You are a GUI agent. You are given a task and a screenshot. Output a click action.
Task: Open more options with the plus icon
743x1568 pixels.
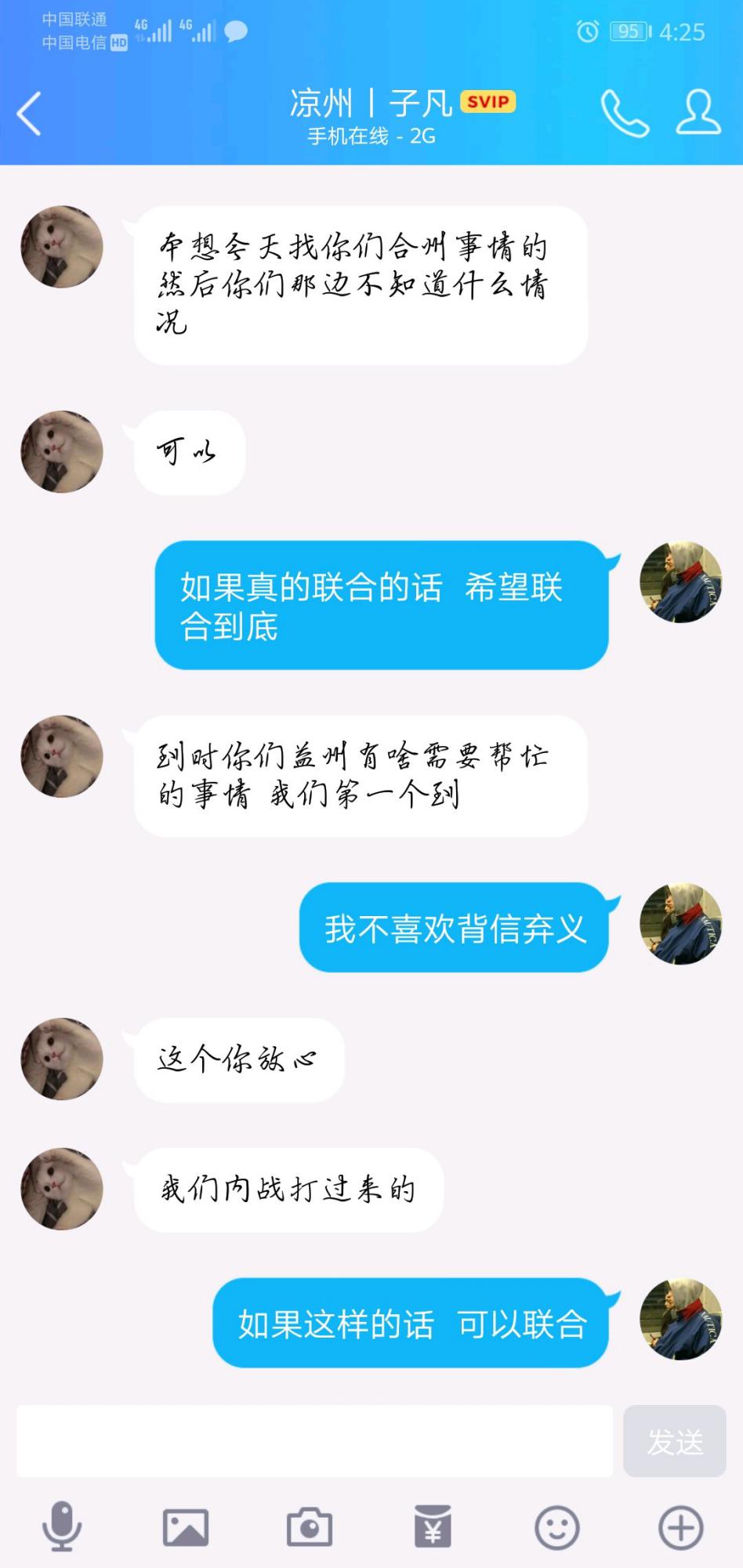point(680,1526)
